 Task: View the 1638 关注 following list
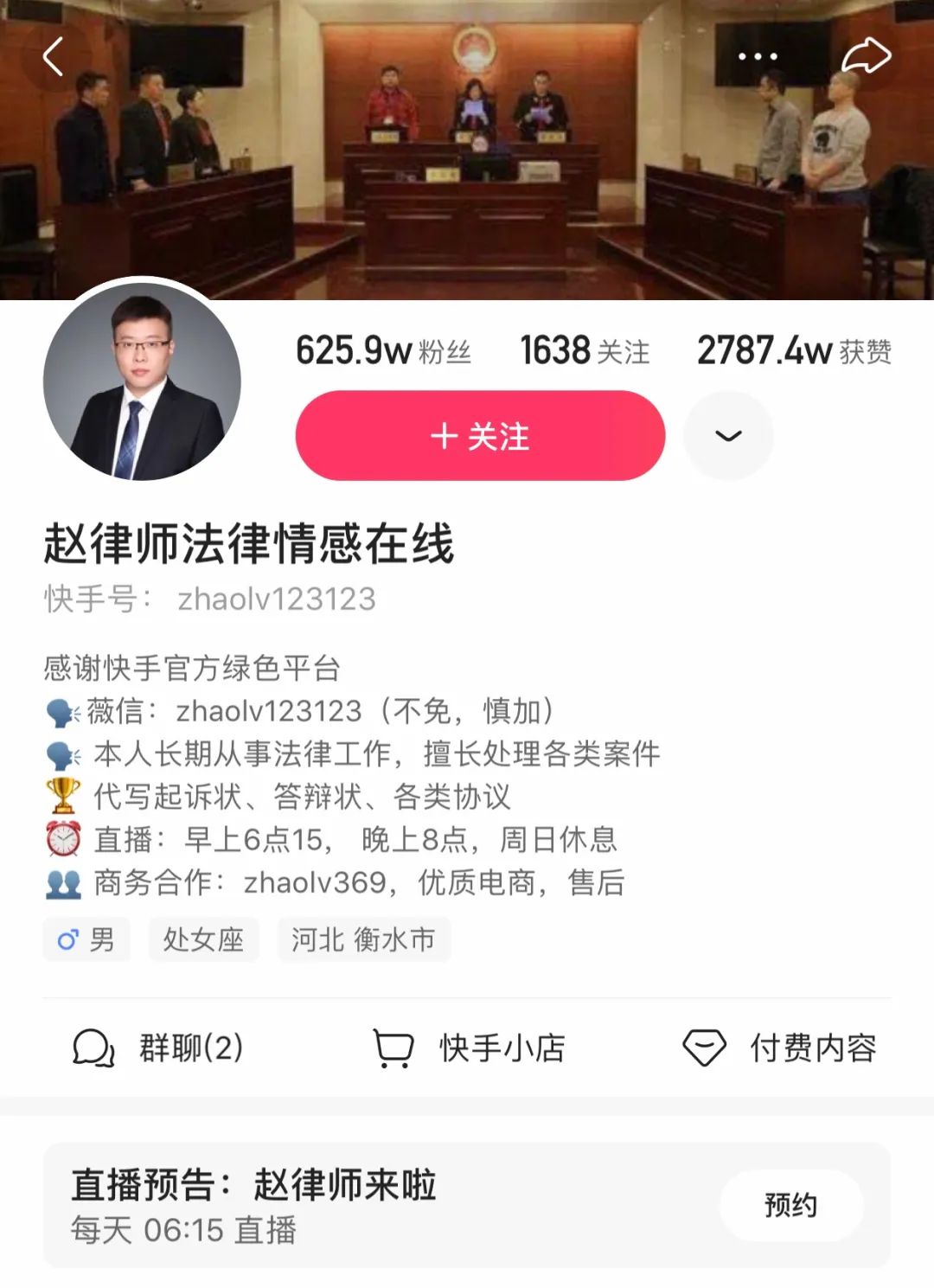pos(585,351)
